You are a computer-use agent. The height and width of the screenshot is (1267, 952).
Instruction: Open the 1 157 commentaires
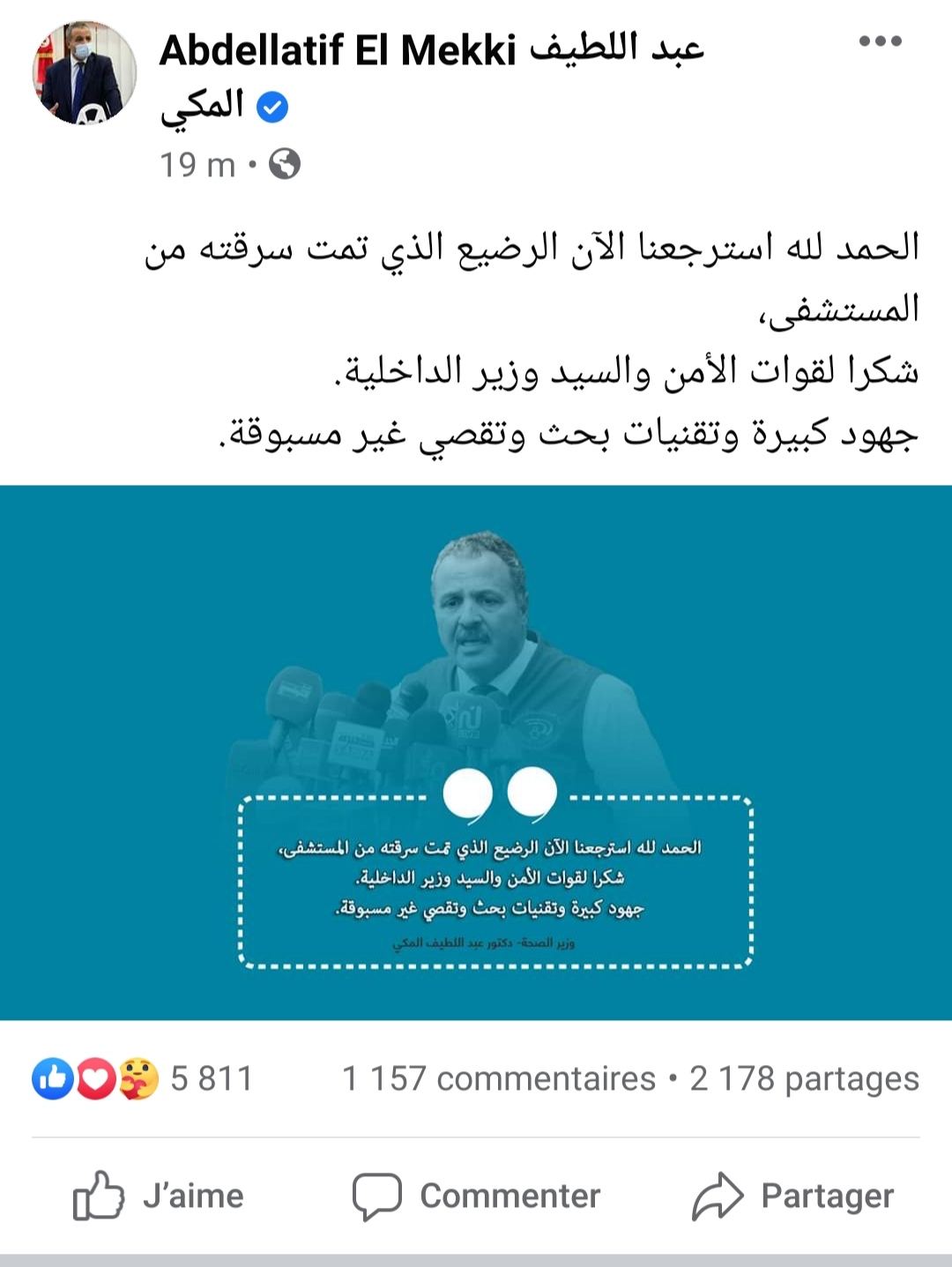click(x=498, y=1078)
